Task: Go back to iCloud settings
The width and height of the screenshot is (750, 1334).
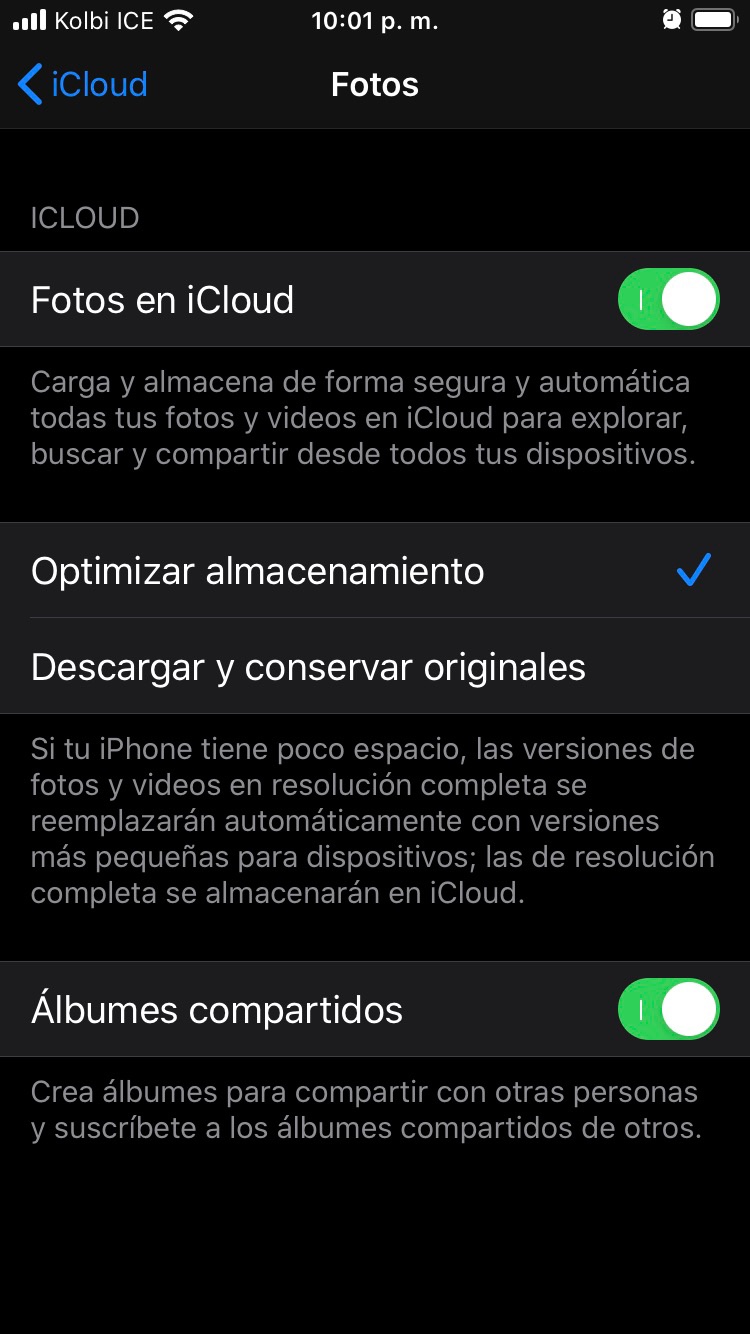Action: click(82, 85)
